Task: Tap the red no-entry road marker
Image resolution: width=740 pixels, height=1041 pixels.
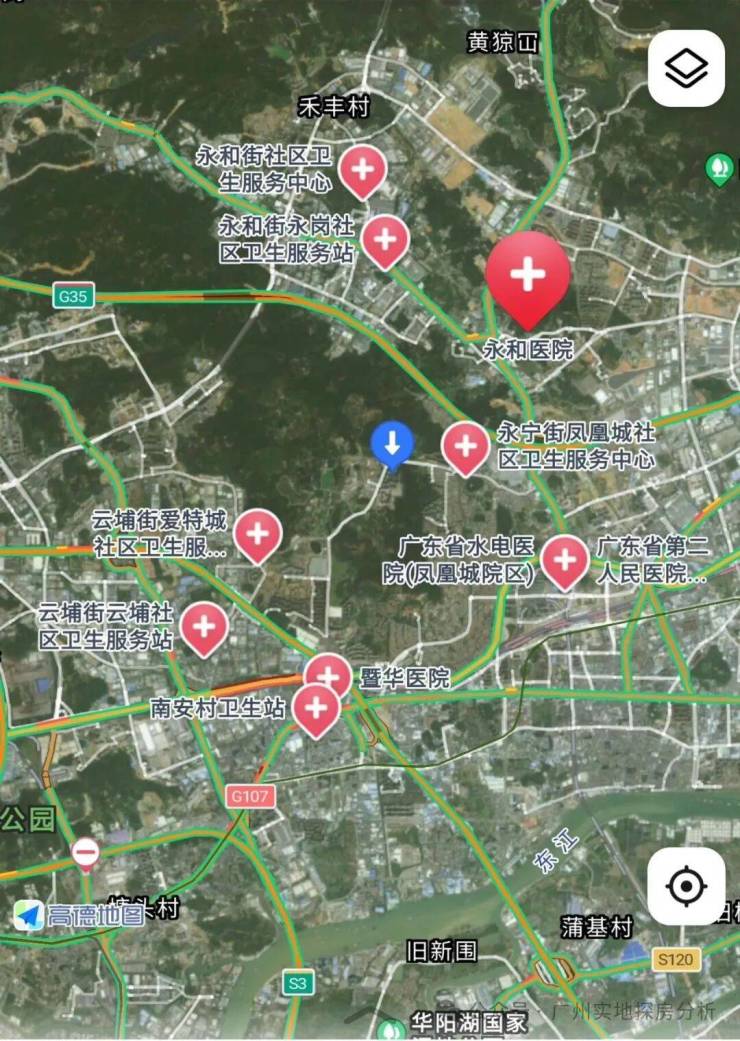Action: 86,853
